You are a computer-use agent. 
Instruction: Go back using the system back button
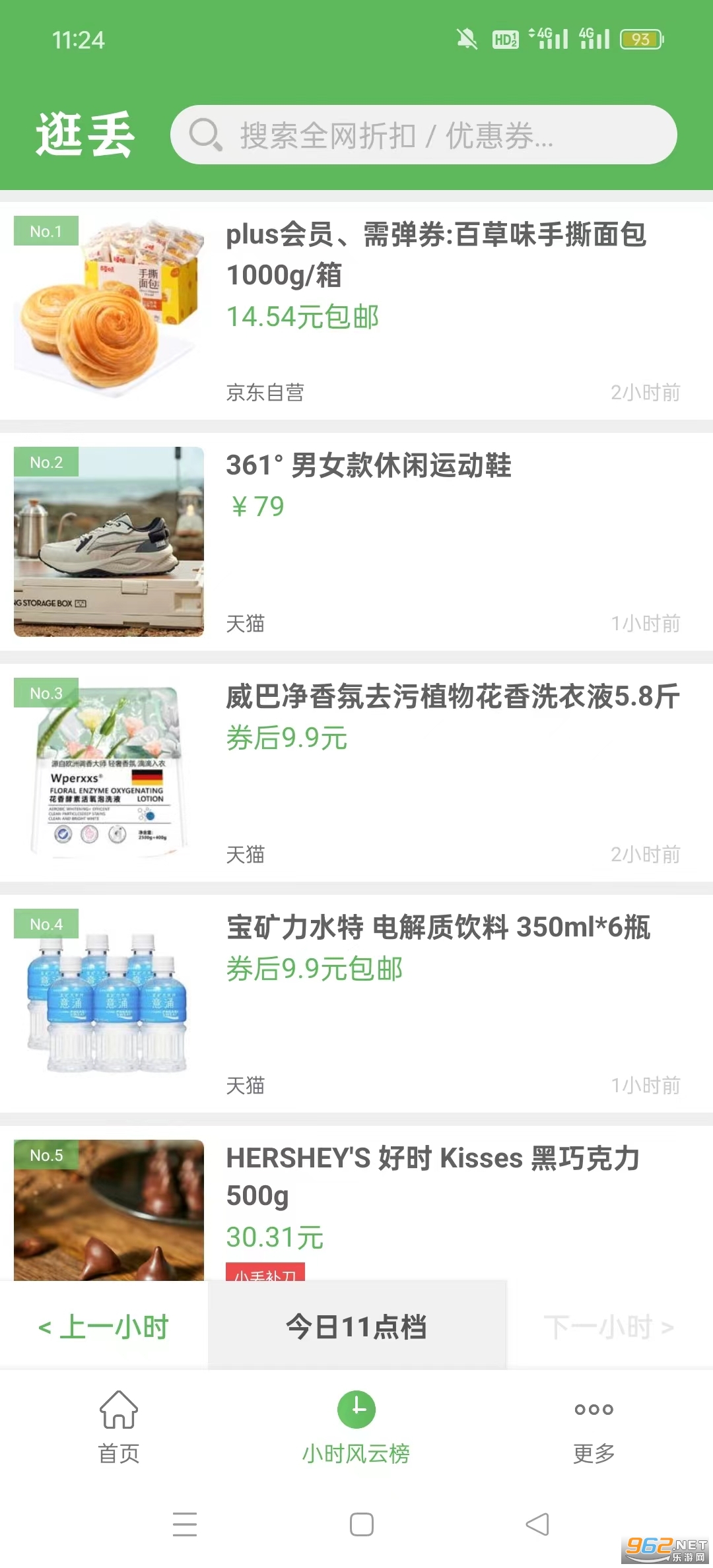click(x=537, y=1524)
